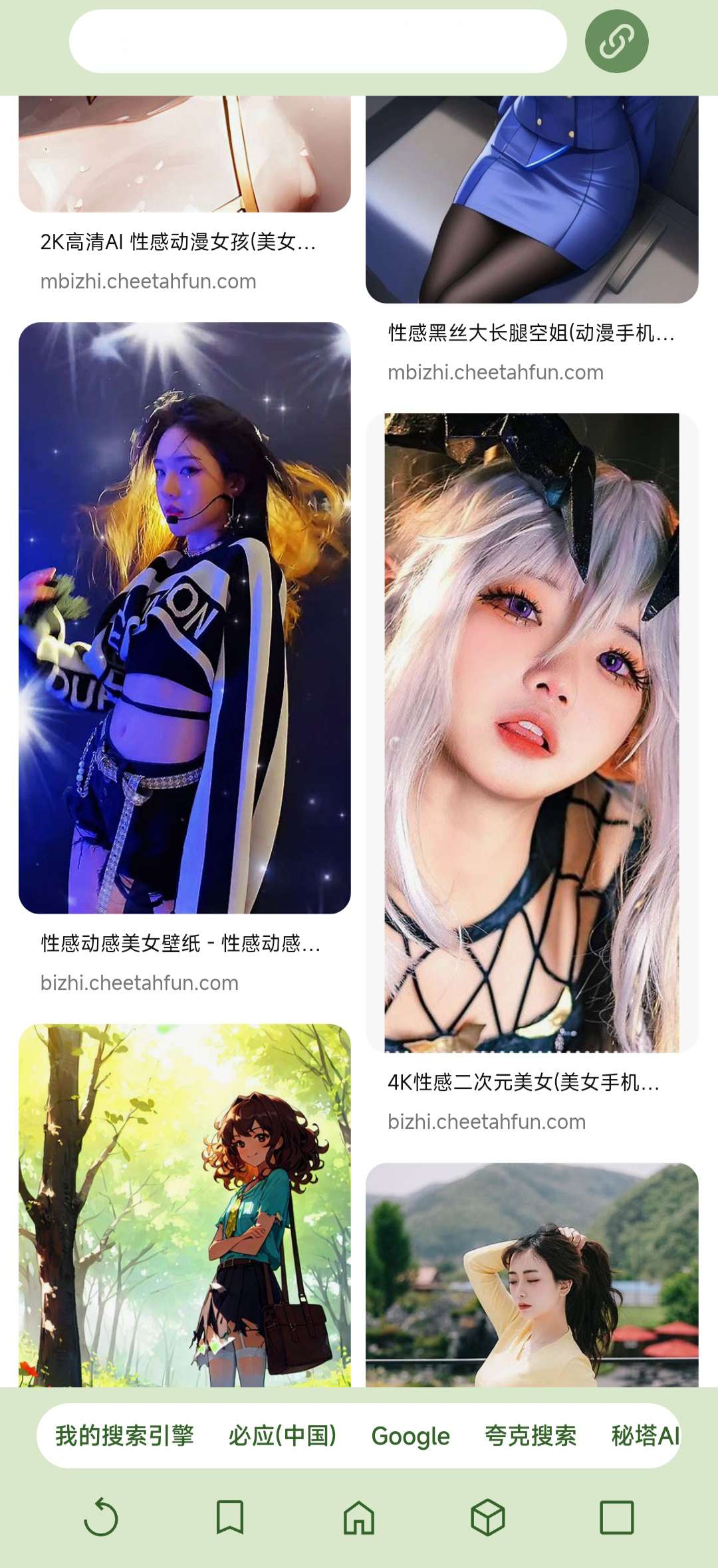
Task: Open the tabs overview square icon
Action: [x=616, y=1518]
